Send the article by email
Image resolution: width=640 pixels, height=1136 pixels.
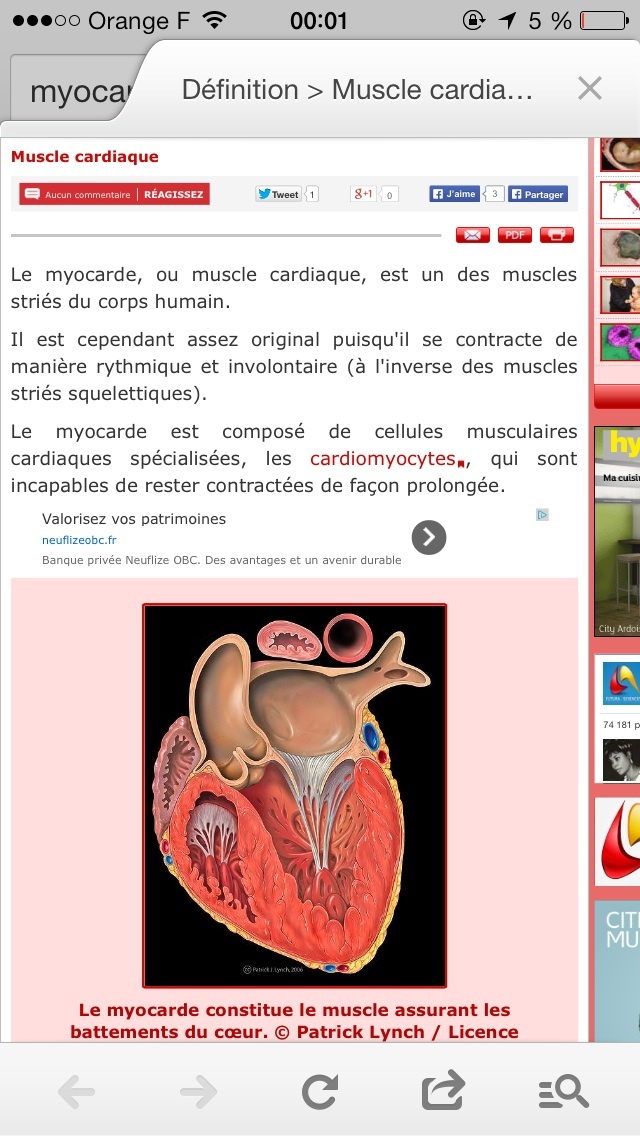point(472,235)
